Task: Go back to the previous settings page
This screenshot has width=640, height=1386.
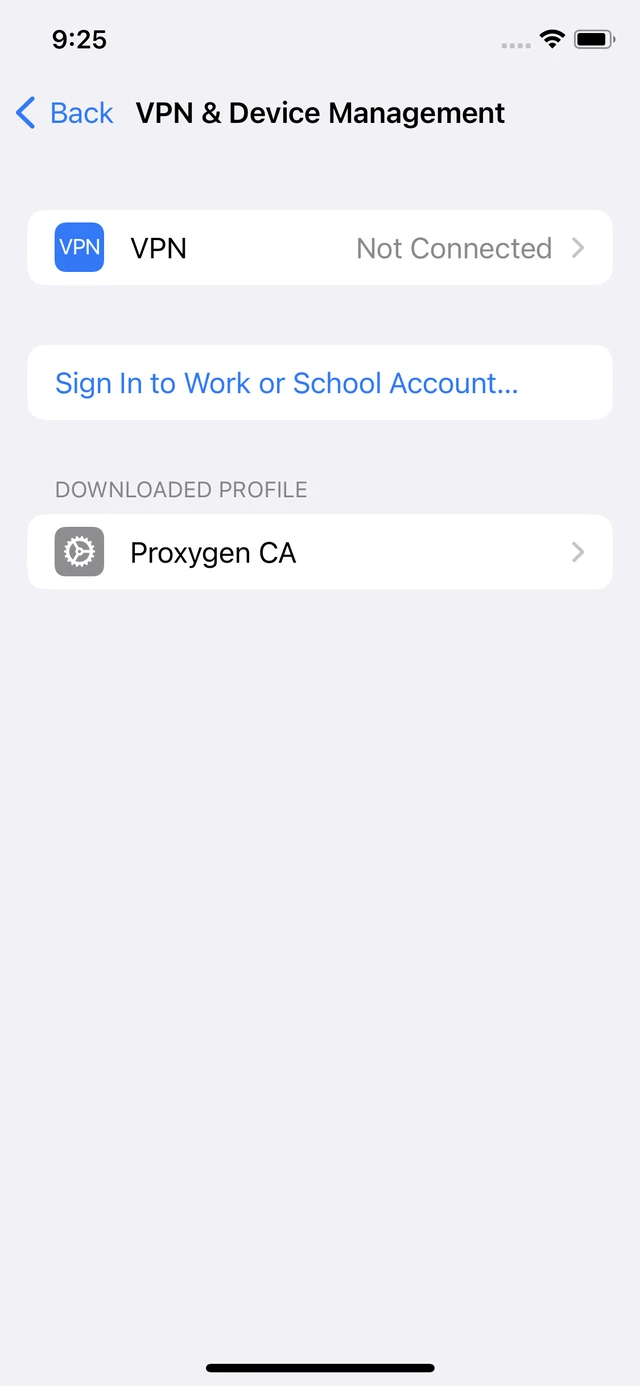Action: [x=64, y=113]
